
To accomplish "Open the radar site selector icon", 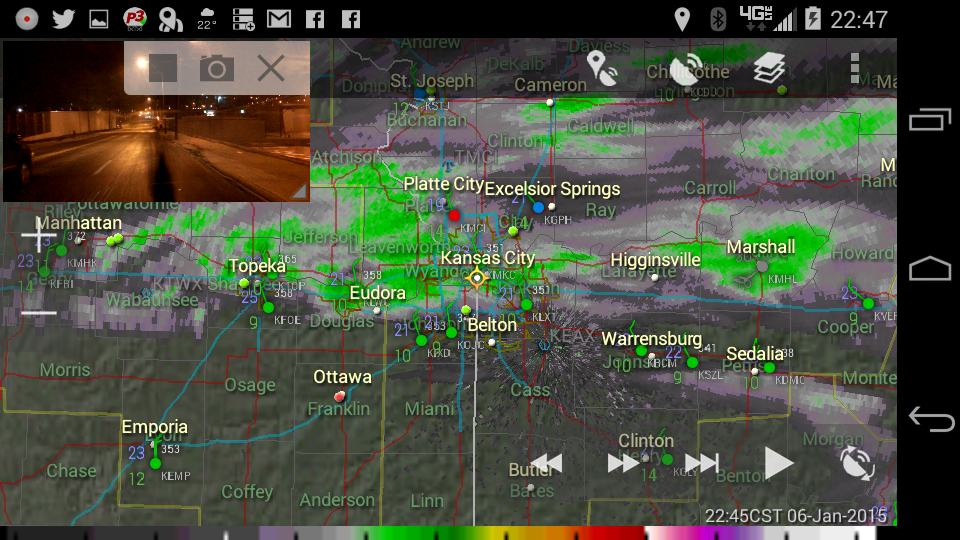I will click(686, 69).
